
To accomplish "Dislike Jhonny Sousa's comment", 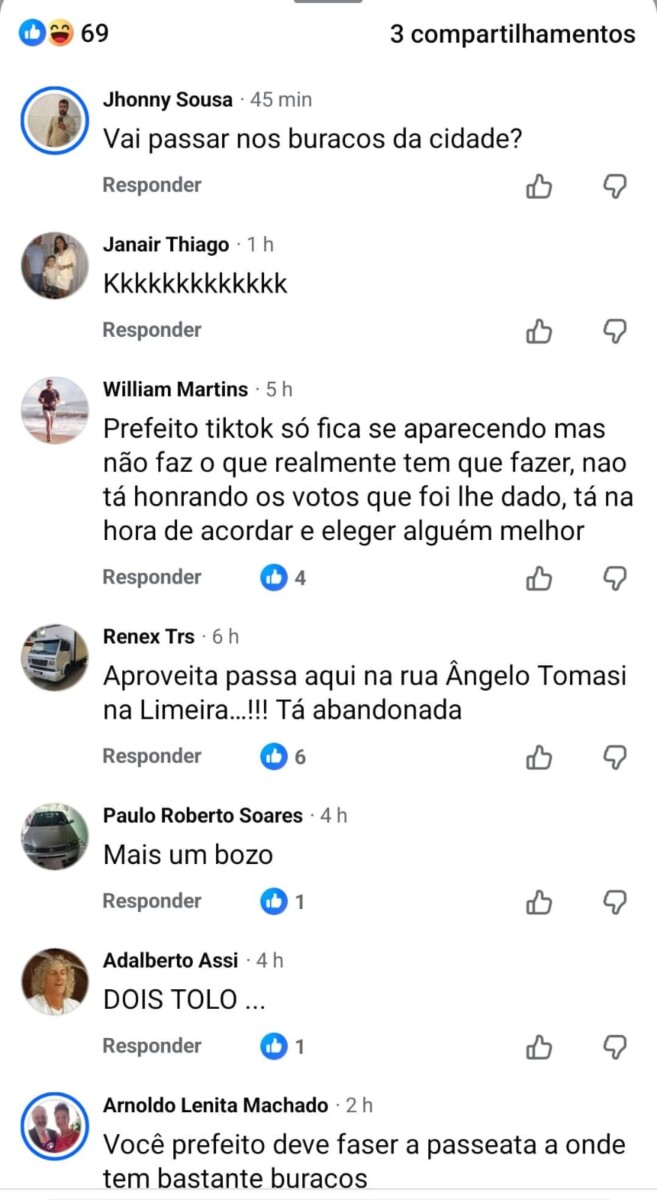I will pyautogui.click(x=616, y=186).
